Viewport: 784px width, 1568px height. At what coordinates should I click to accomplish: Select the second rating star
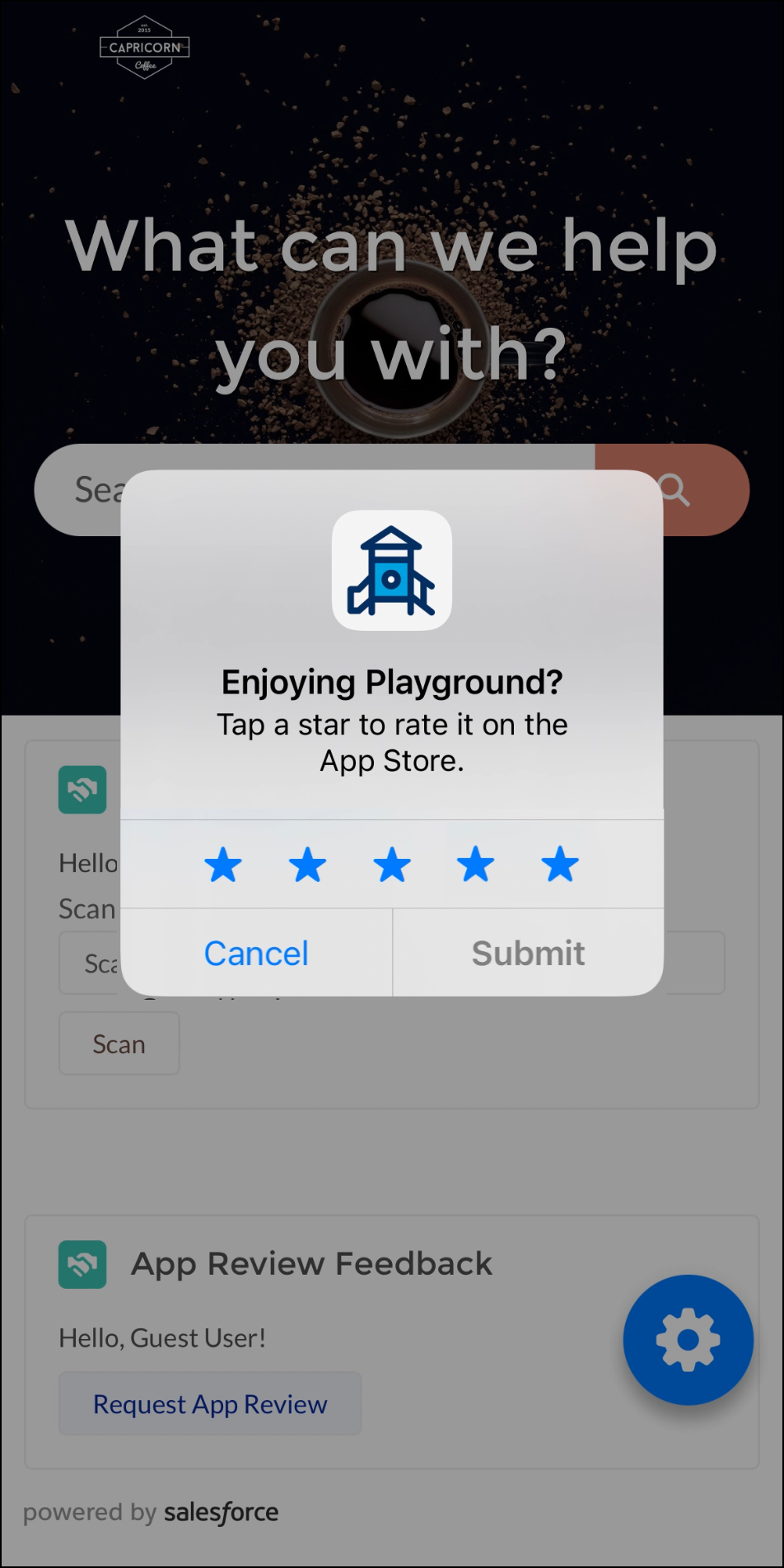click(307, 865)
